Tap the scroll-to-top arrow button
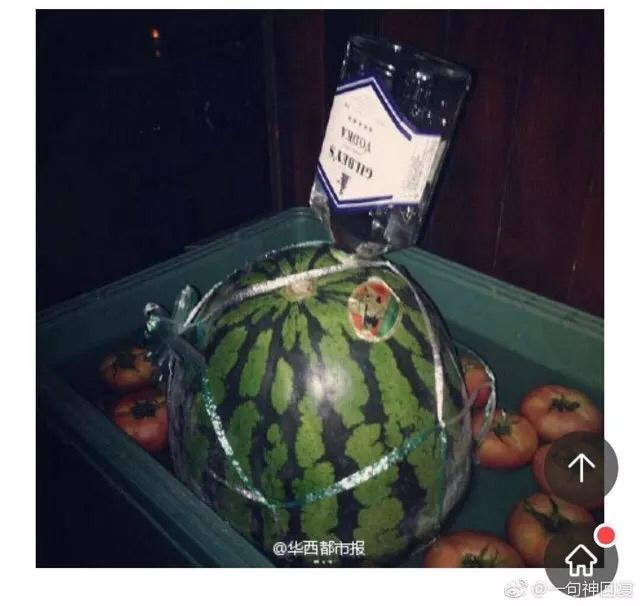 click(581, 468)
